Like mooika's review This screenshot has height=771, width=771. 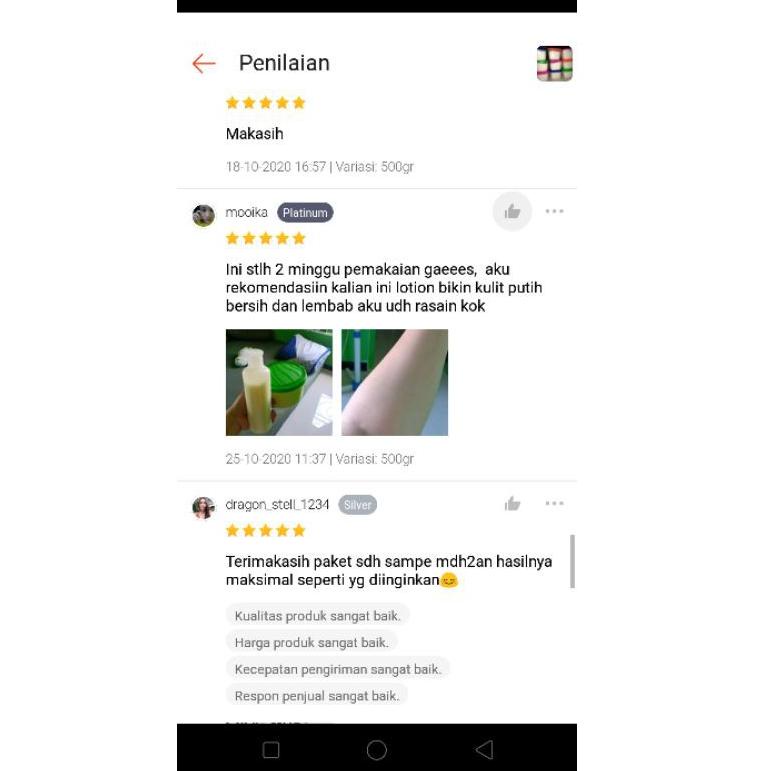tap(512, 211)
